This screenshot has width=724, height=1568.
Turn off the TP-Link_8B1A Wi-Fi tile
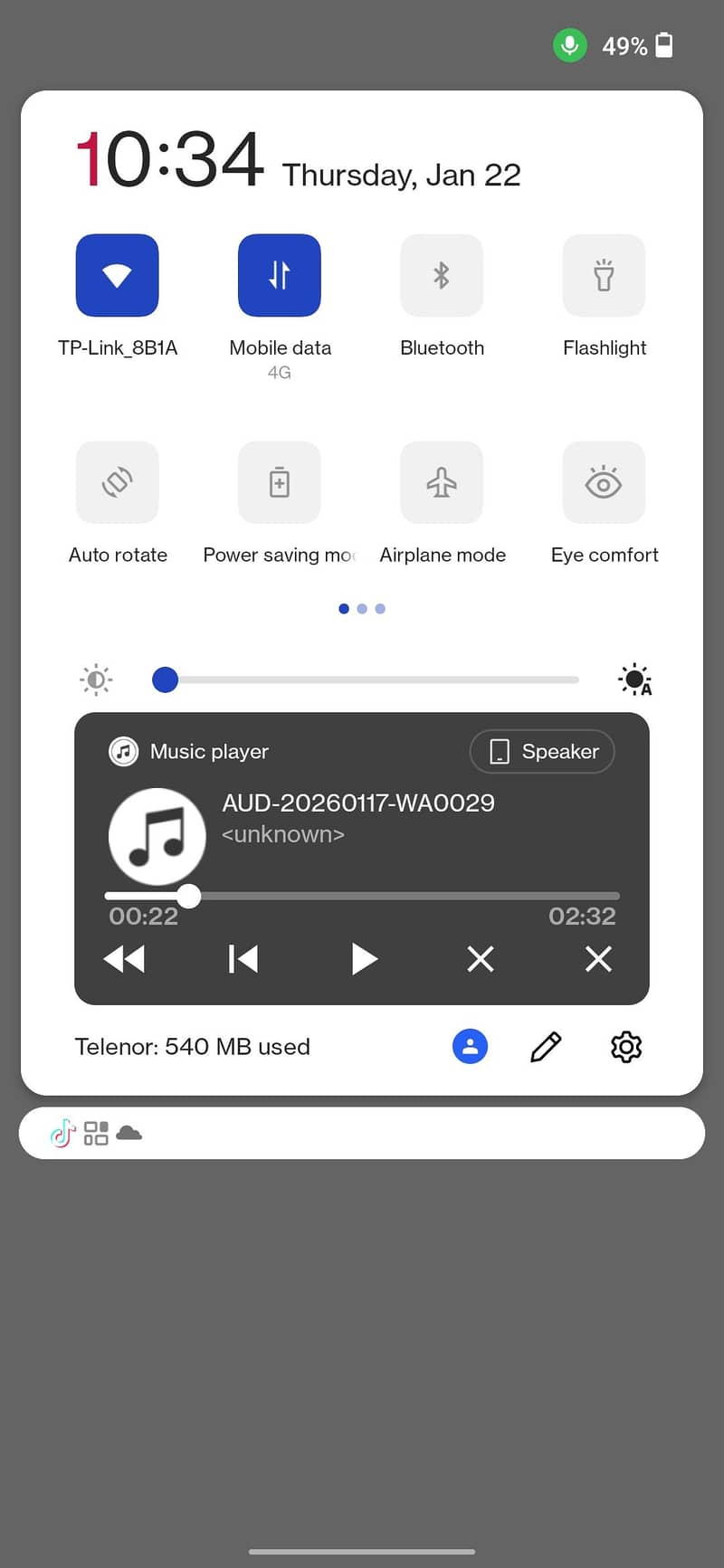pyautogui.click(x=118, y=276)
